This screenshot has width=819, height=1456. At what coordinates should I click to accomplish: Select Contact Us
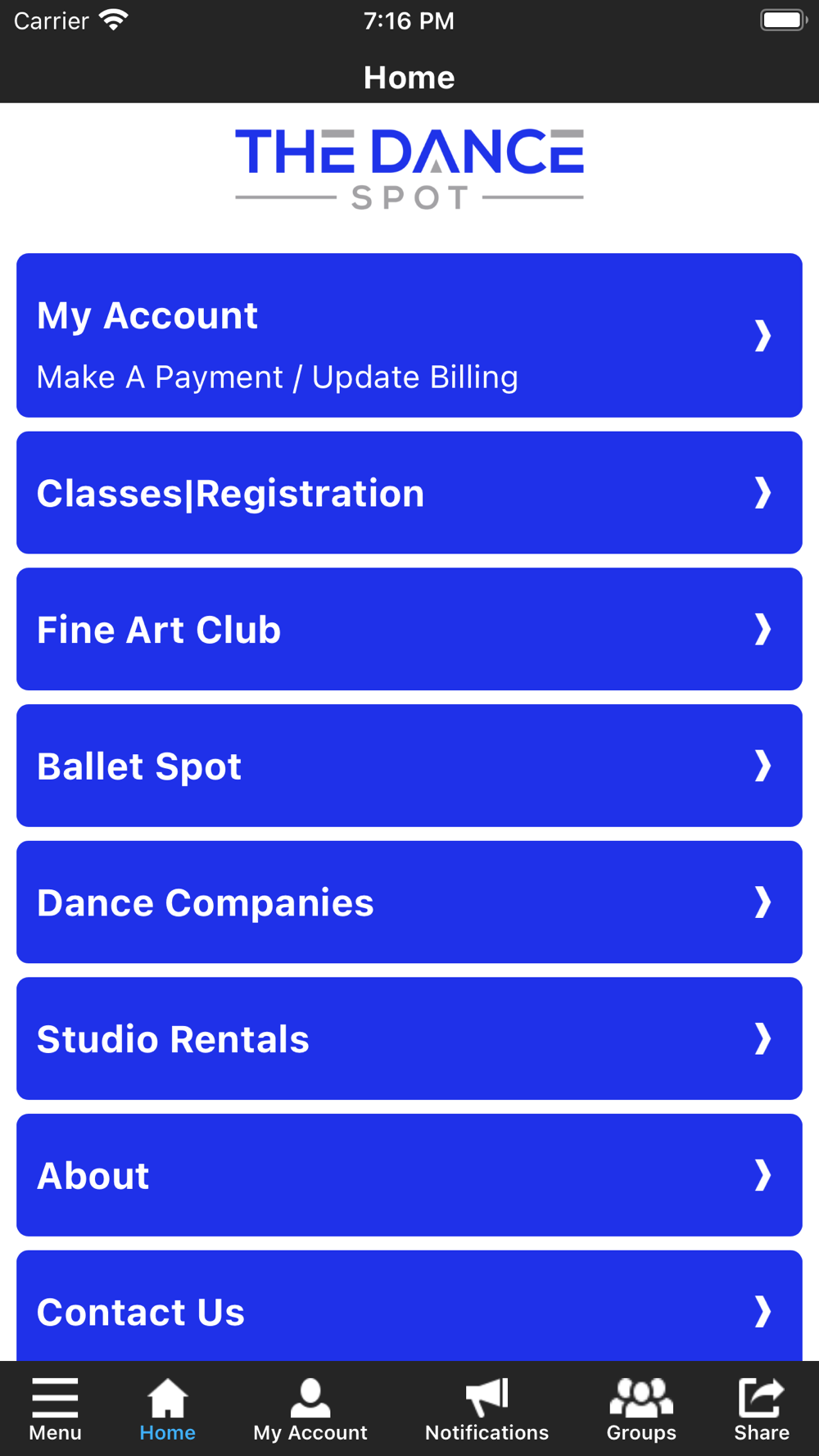409,1306
